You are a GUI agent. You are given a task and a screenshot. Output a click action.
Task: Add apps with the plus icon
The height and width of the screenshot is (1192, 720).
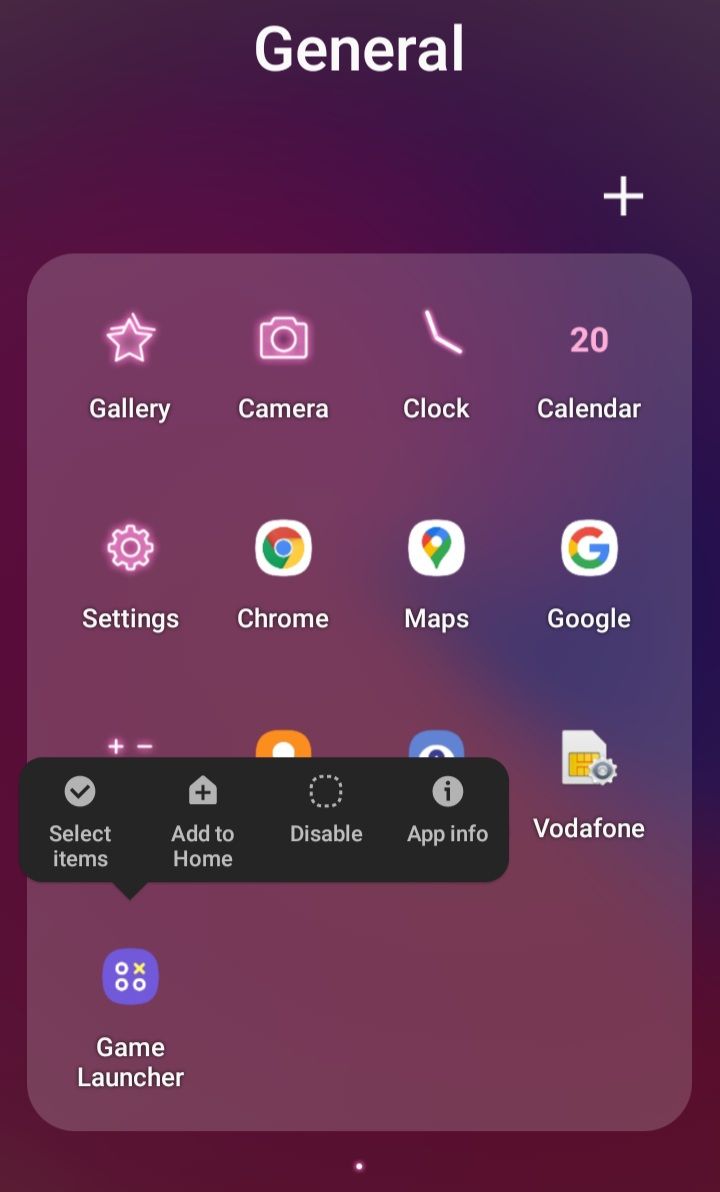click(623, 196)
